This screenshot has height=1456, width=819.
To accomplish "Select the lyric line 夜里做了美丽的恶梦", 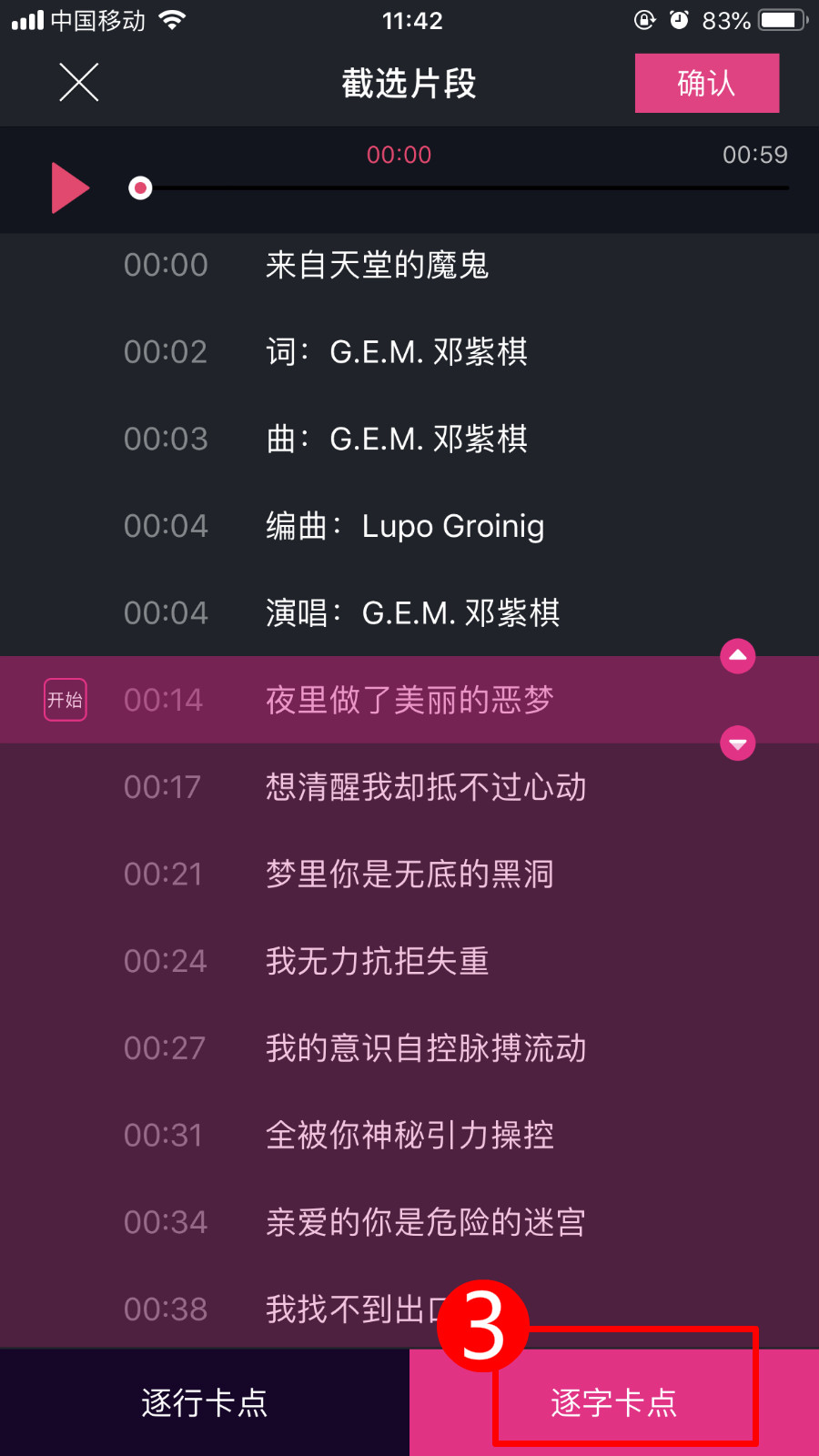I will coord(409,700).
